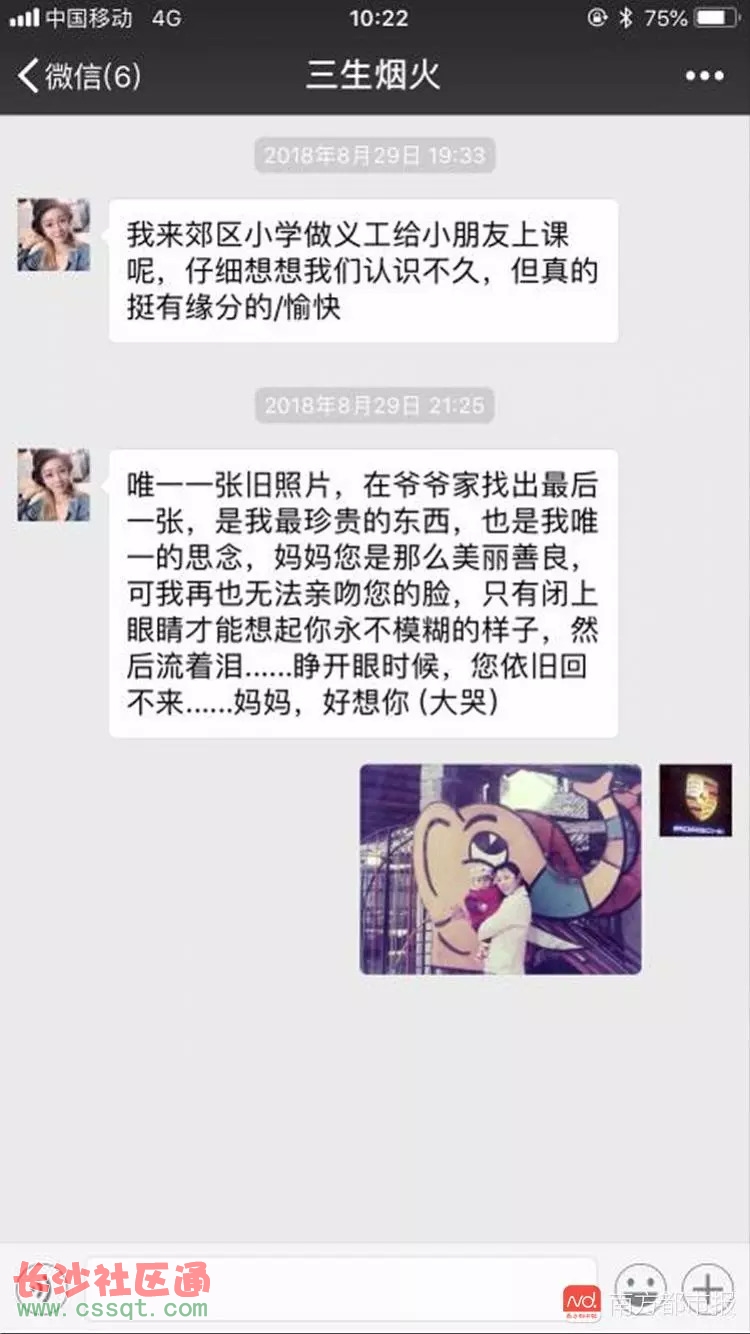
Task: View 三生烟火's profile from the 19:33 message avatar
Action: coord(53,235)
